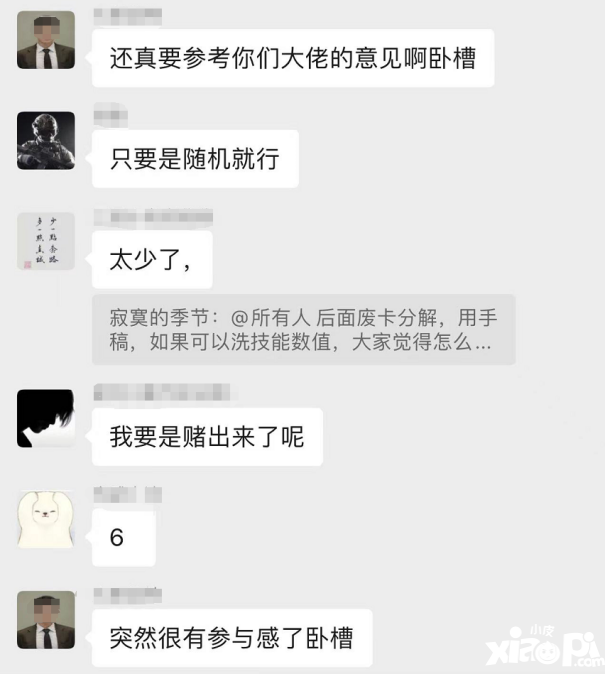Open quoted message from 寂寞的季节
Screen dimensions: 605x674
[x=303, y=329]
